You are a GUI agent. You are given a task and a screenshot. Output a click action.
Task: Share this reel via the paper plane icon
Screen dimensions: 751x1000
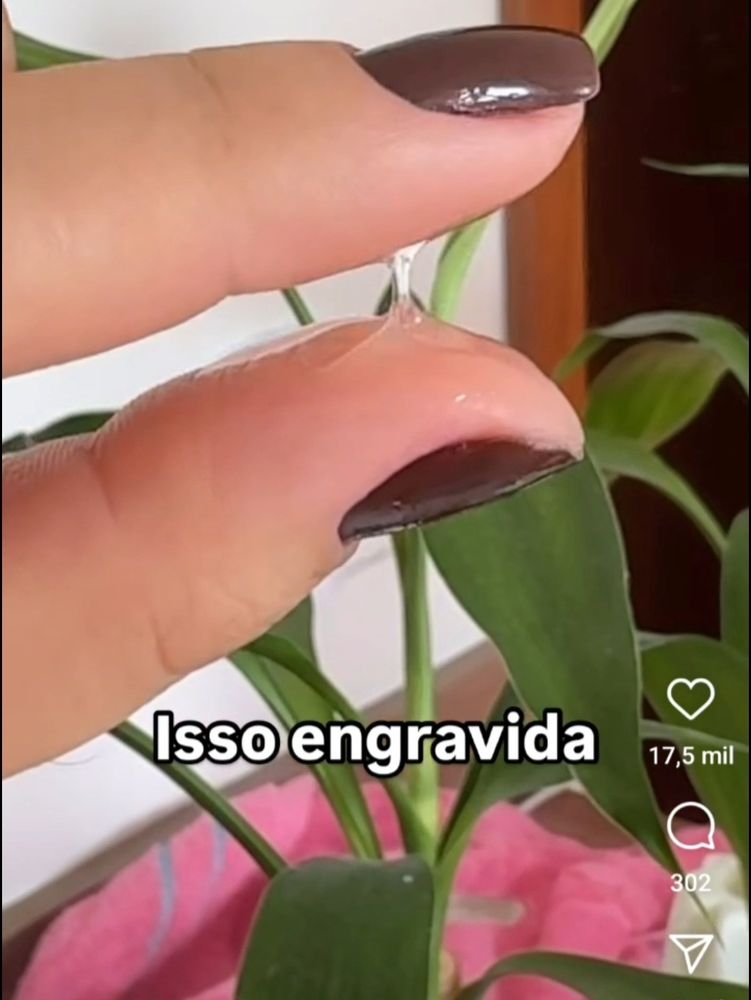coord(690,952)
